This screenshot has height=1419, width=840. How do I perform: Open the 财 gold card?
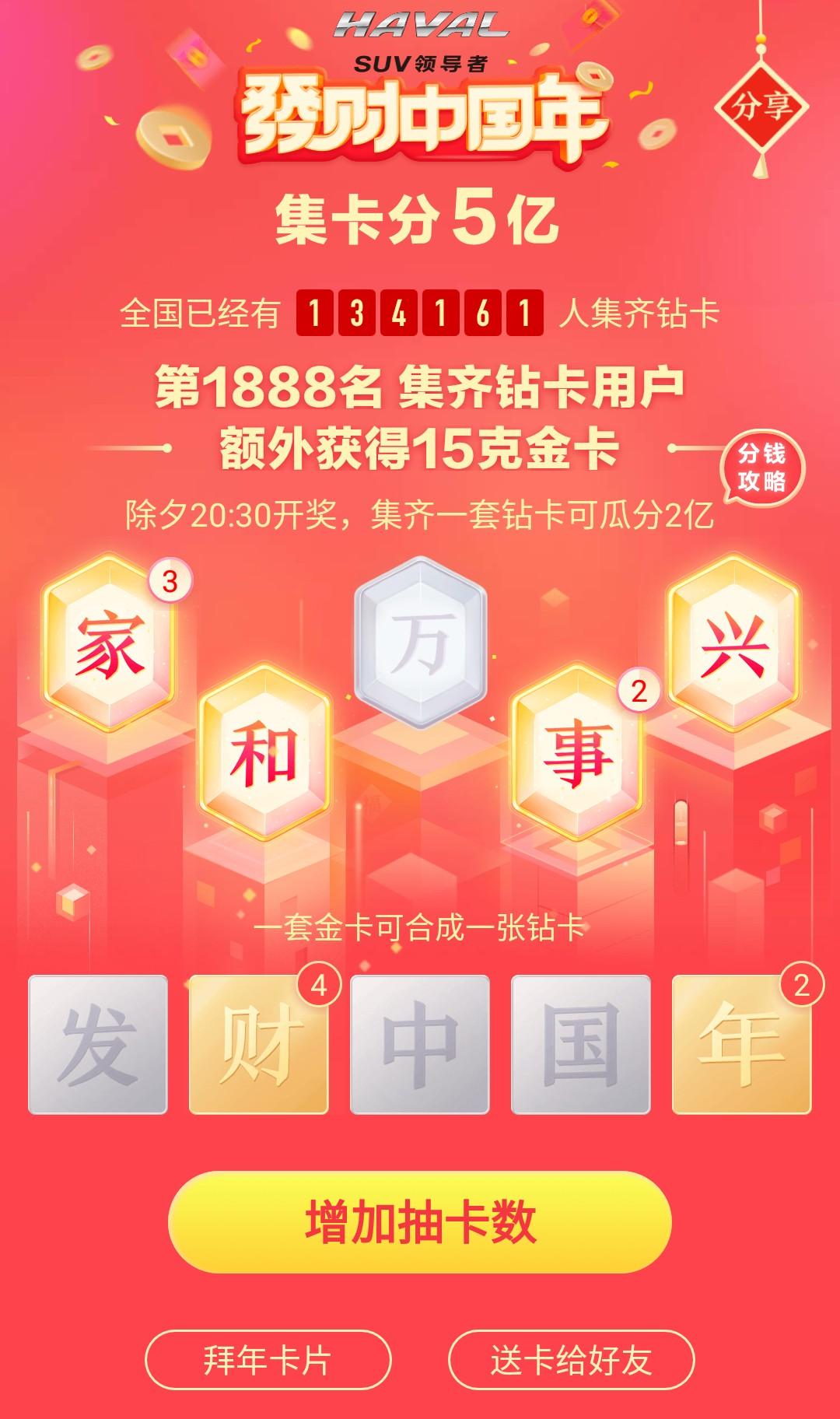click(x=258, y=1045)
